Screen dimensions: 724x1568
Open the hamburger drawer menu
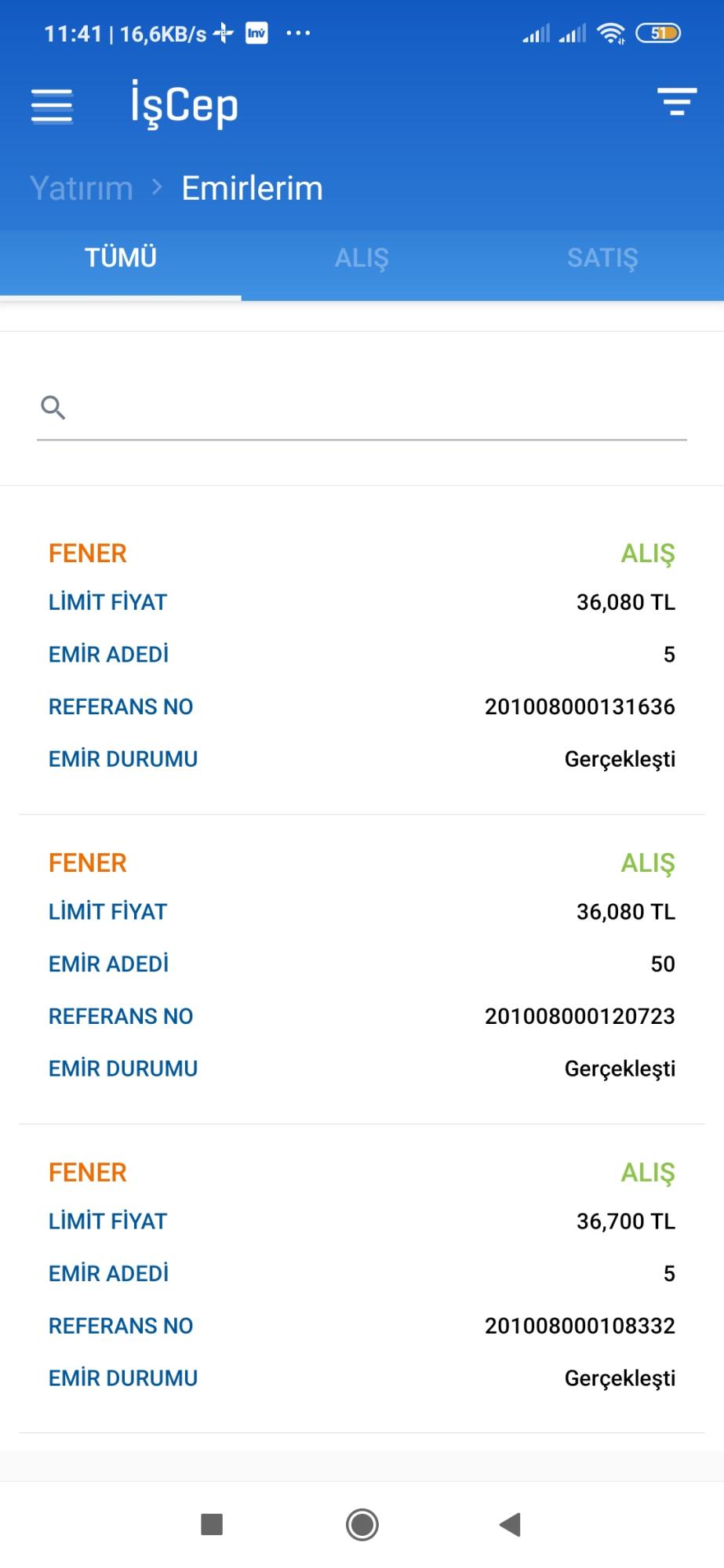point(52,106)
